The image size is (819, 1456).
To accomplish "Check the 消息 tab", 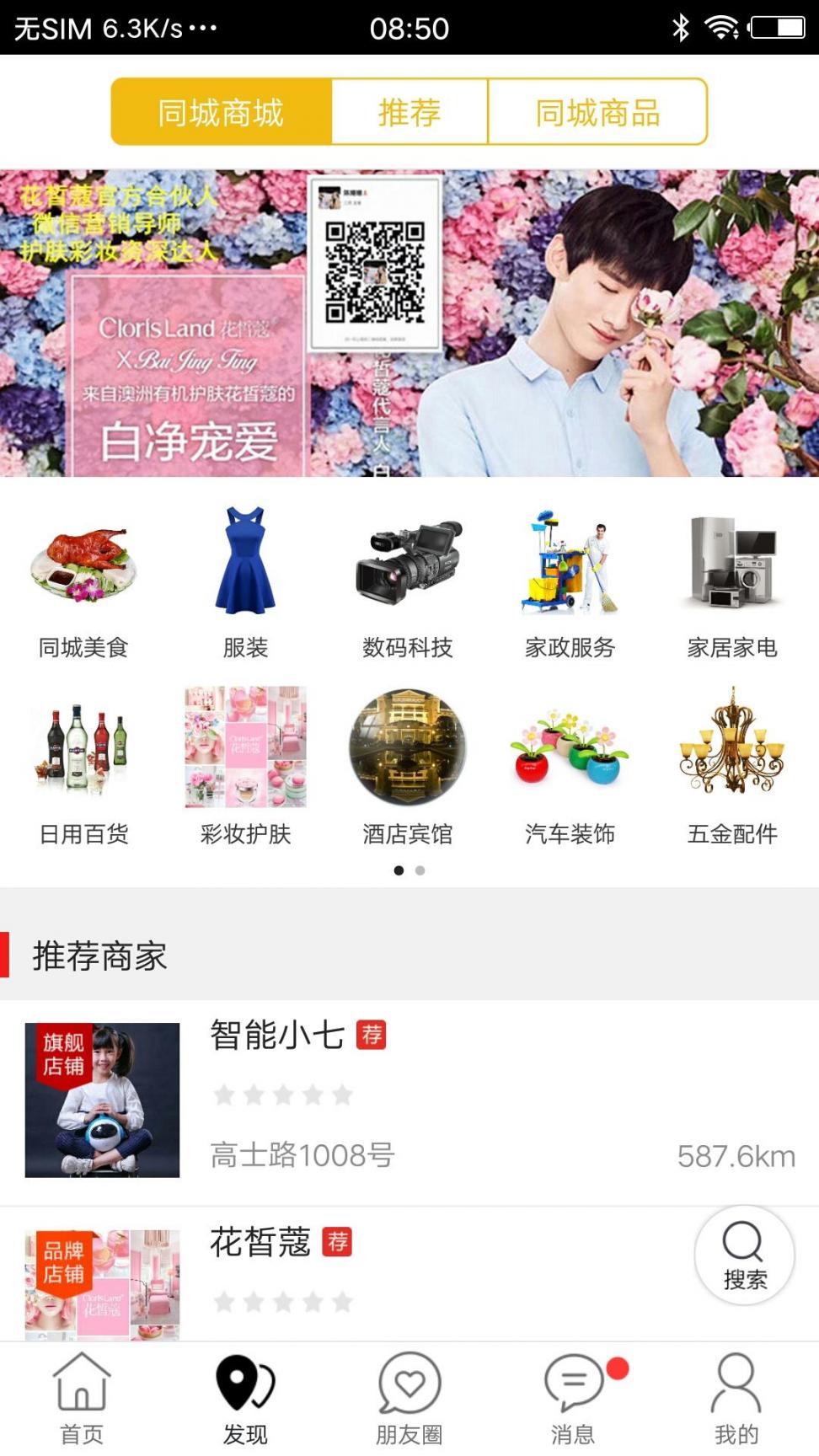I will (573, 1399).
